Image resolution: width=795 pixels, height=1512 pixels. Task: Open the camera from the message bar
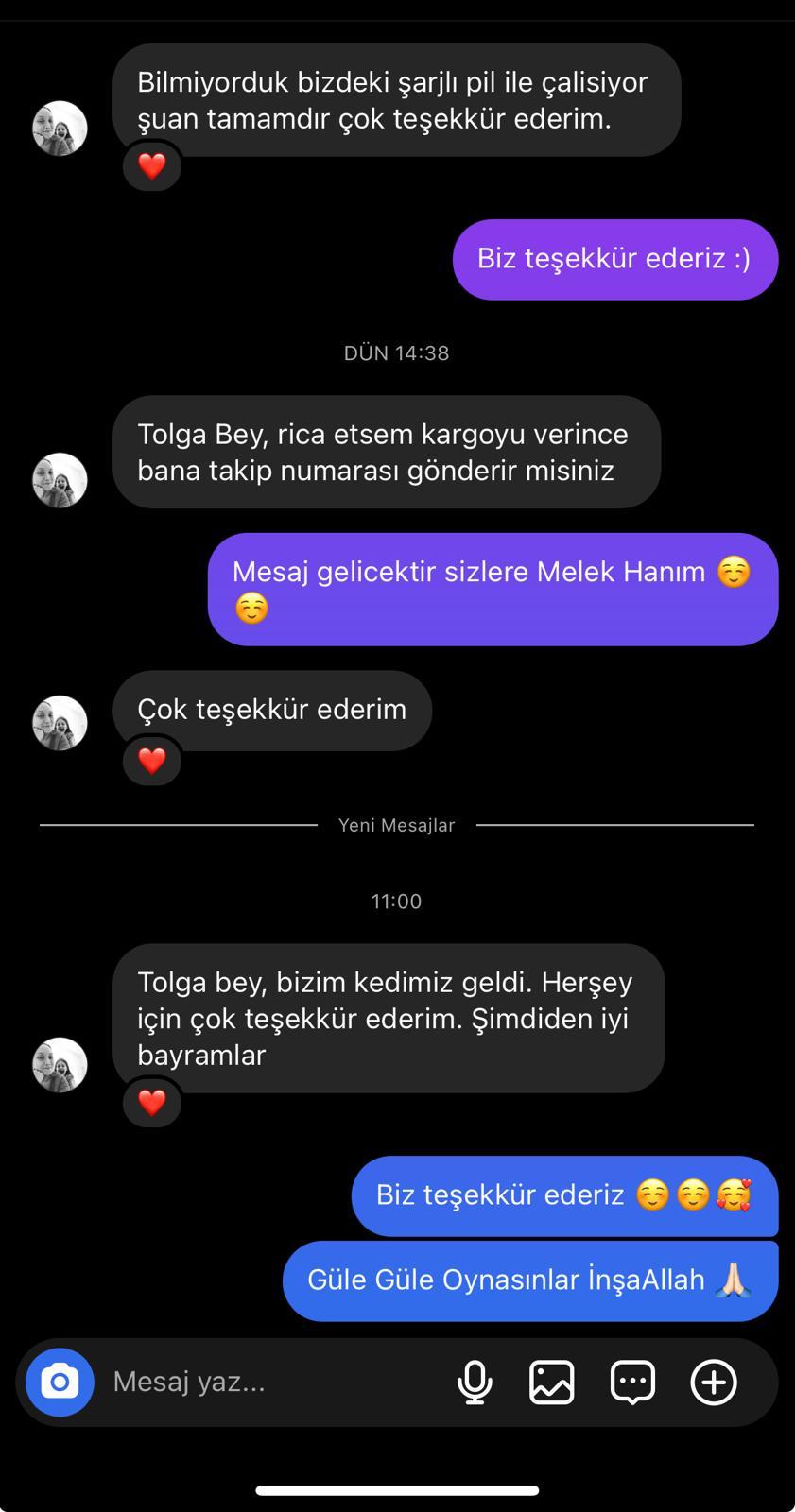coord(60,1382)
